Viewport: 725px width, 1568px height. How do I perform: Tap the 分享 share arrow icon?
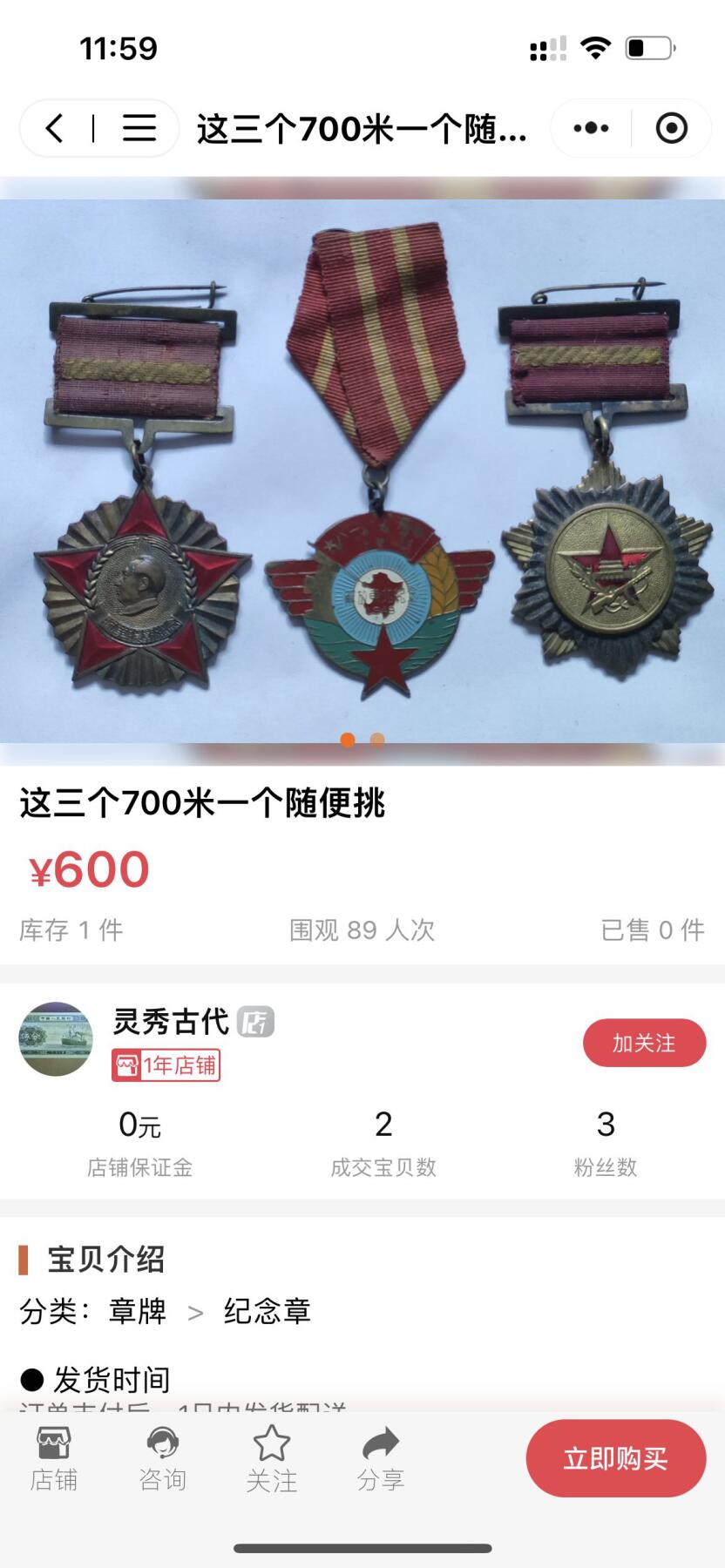tap(381, 1459)
